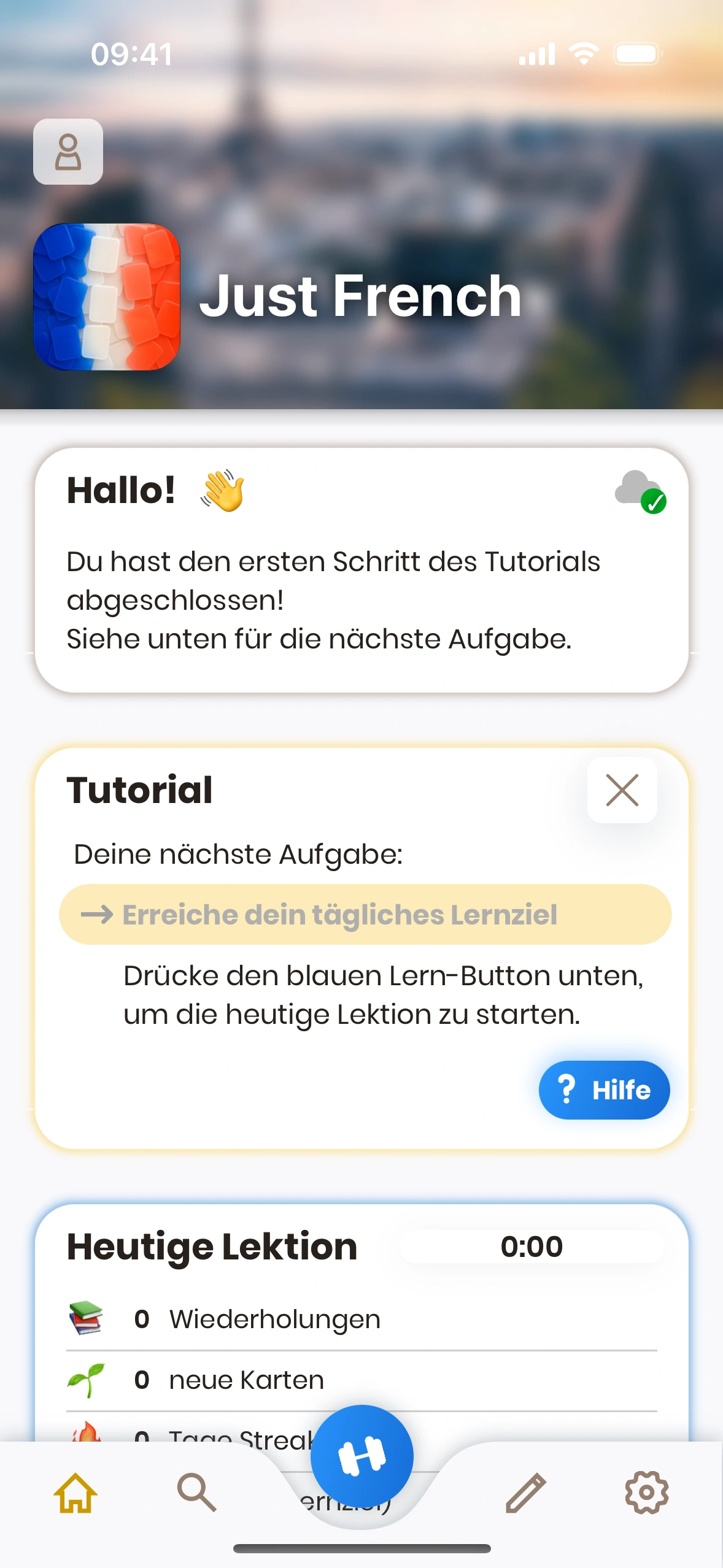Open the settings gear tab

coord(646,1493)
